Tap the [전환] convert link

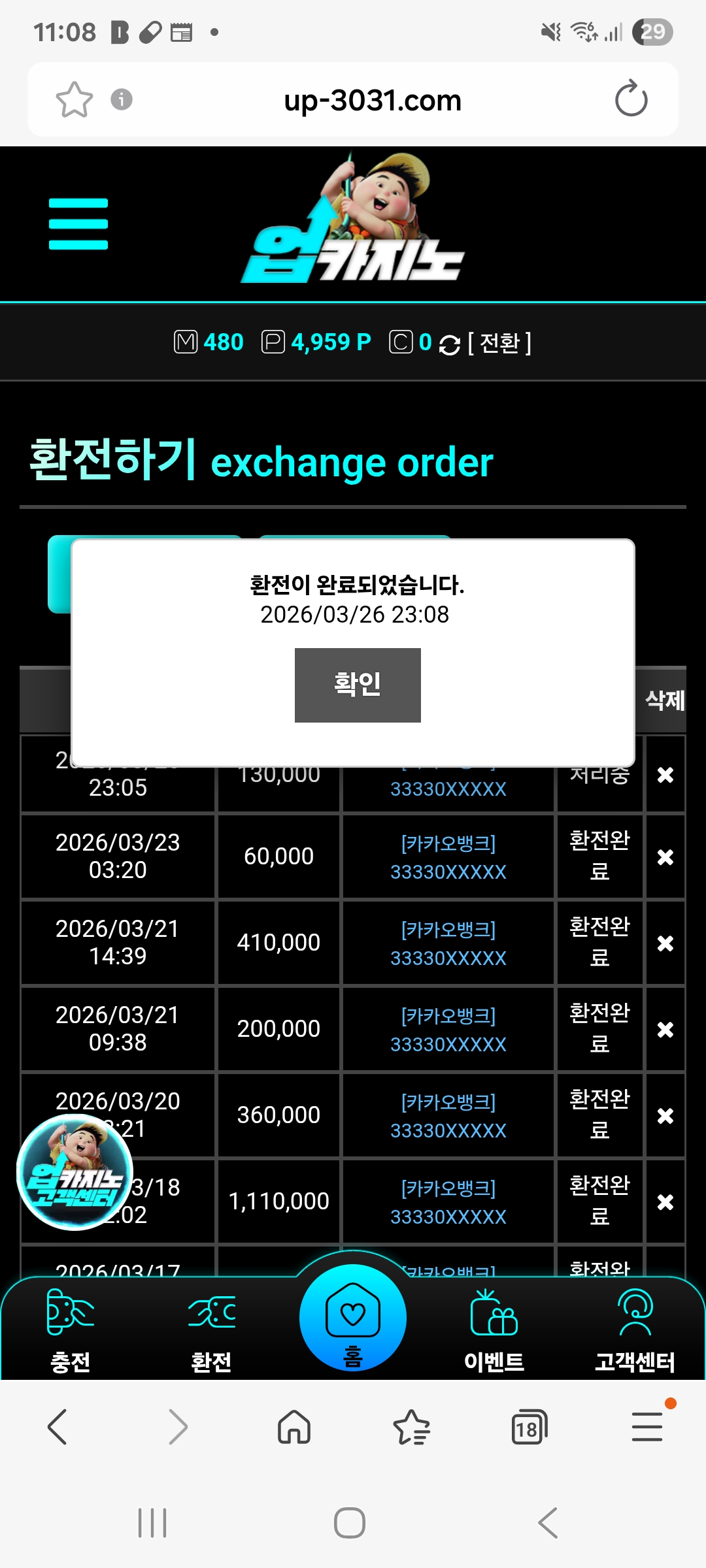coord(499,342)
